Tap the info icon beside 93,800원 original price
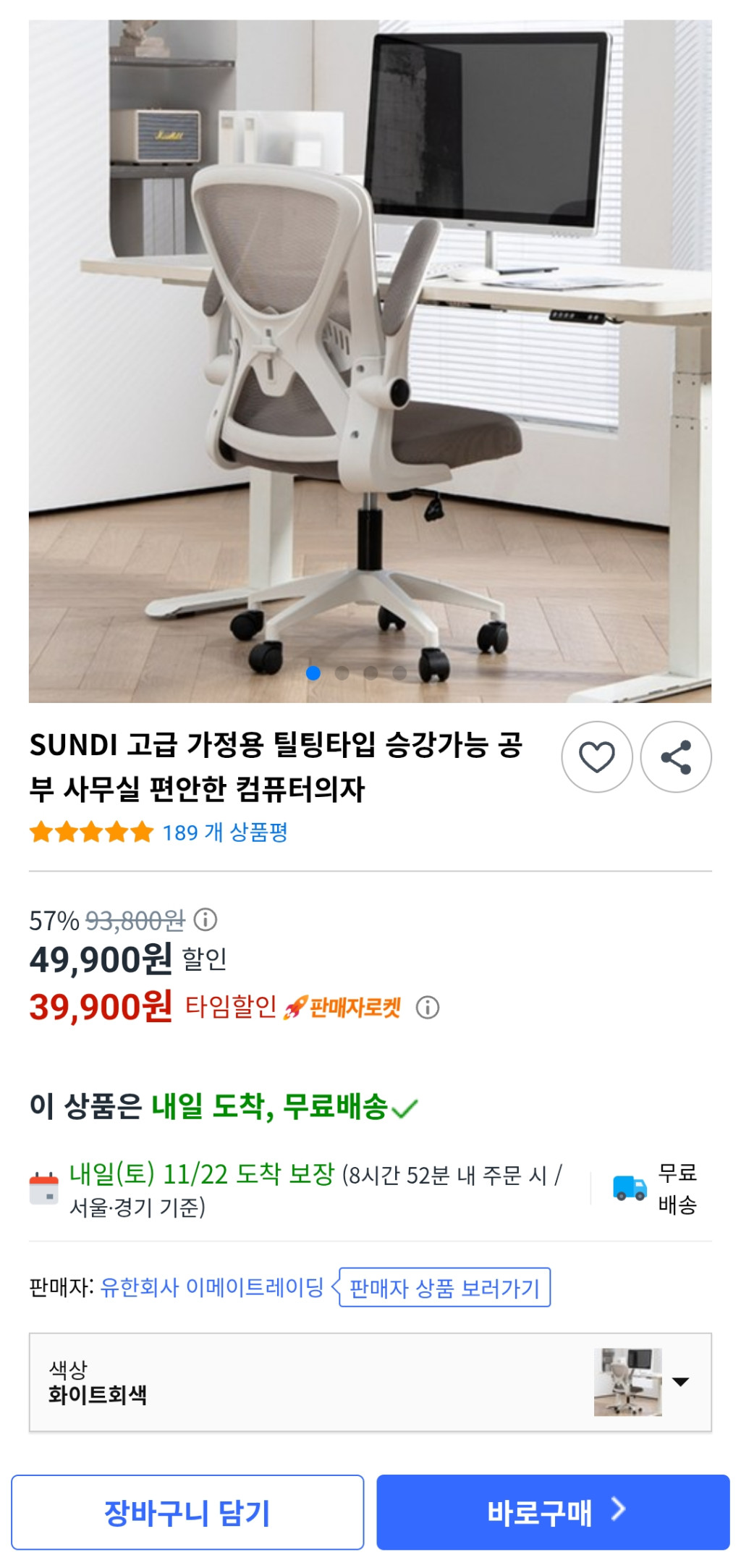This screenshot has height=1568, width=741. click(206, 919)
